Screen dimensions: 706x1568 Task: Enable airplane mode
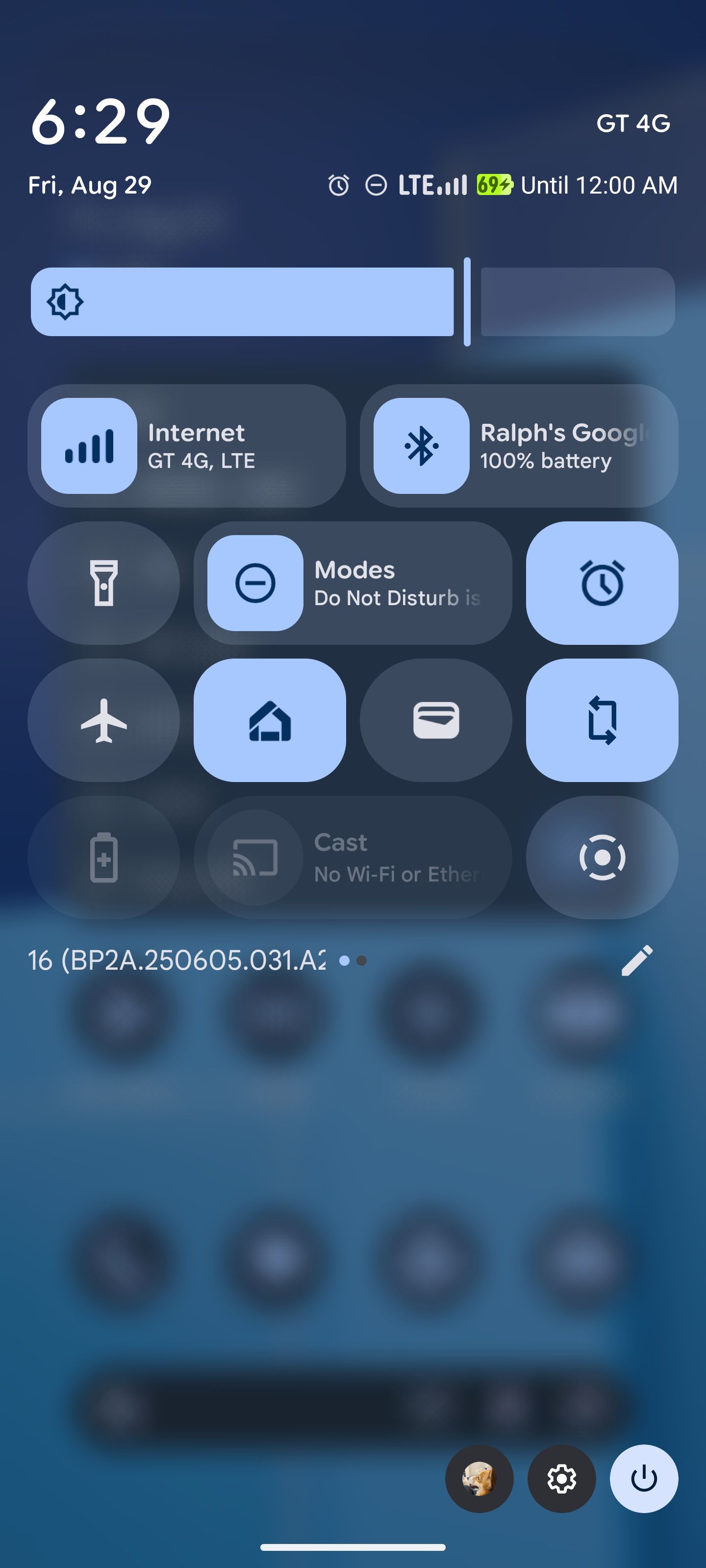pos(103,720)
